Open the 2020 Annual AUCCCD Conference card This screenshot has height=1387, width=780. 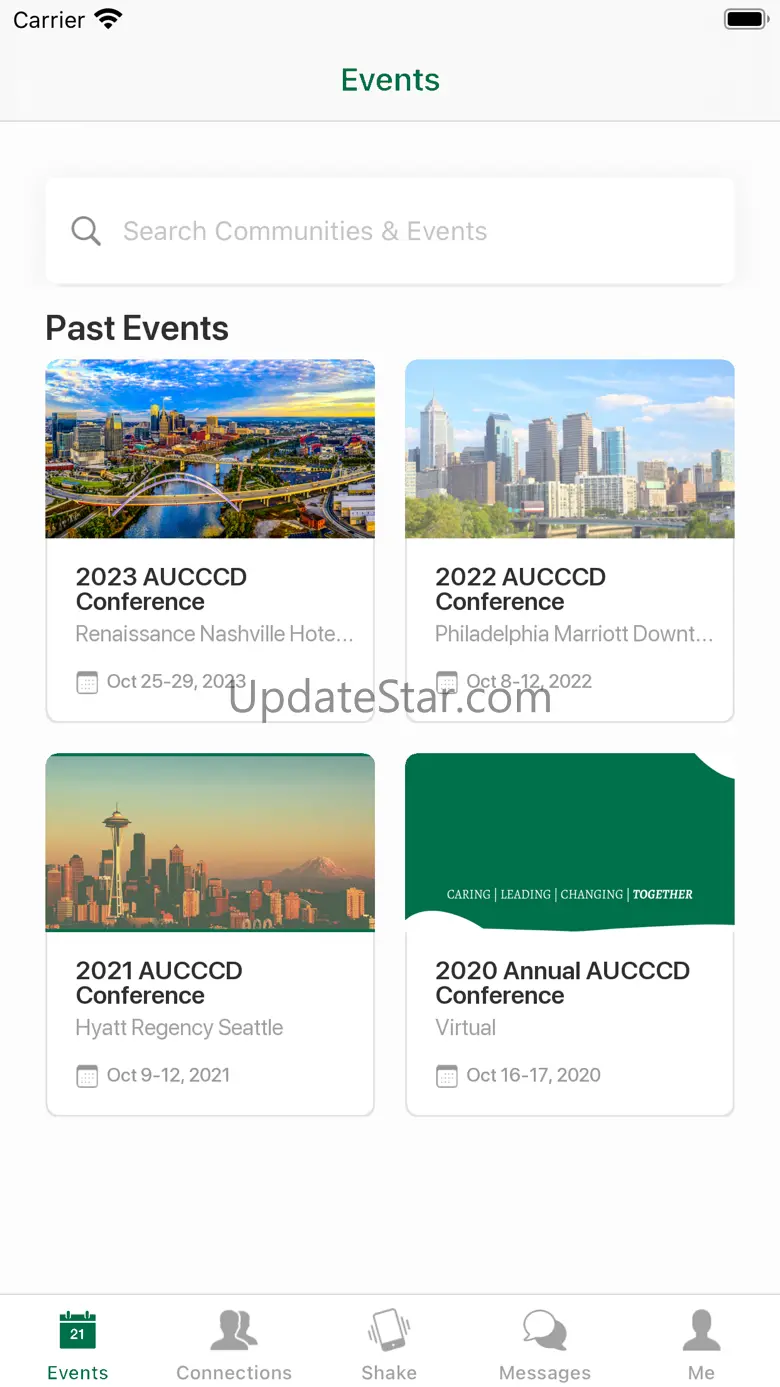coord(569,934)
